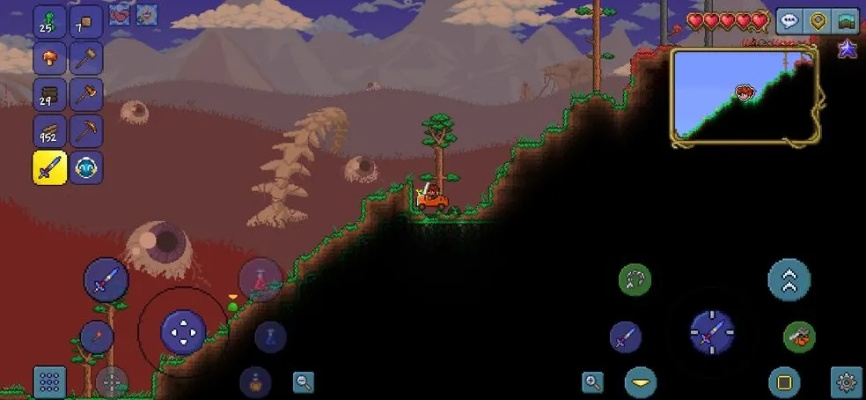Select the axe hotbar slot
Viewport: 866px width, 400px height.
pos(87,94)
